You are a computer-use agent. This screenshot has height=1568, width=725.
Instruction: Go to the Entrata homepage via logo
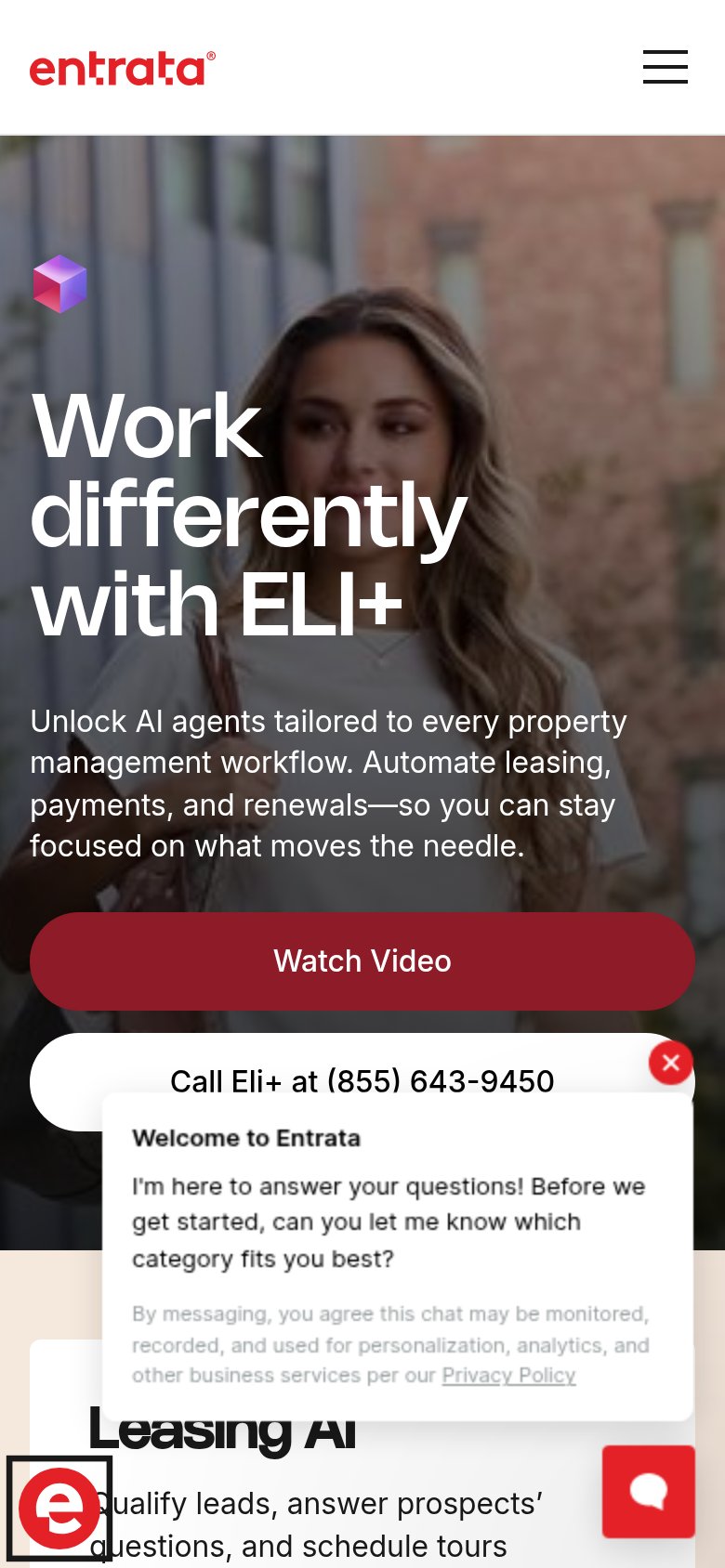pyautogui.click(x=123, y=69)
